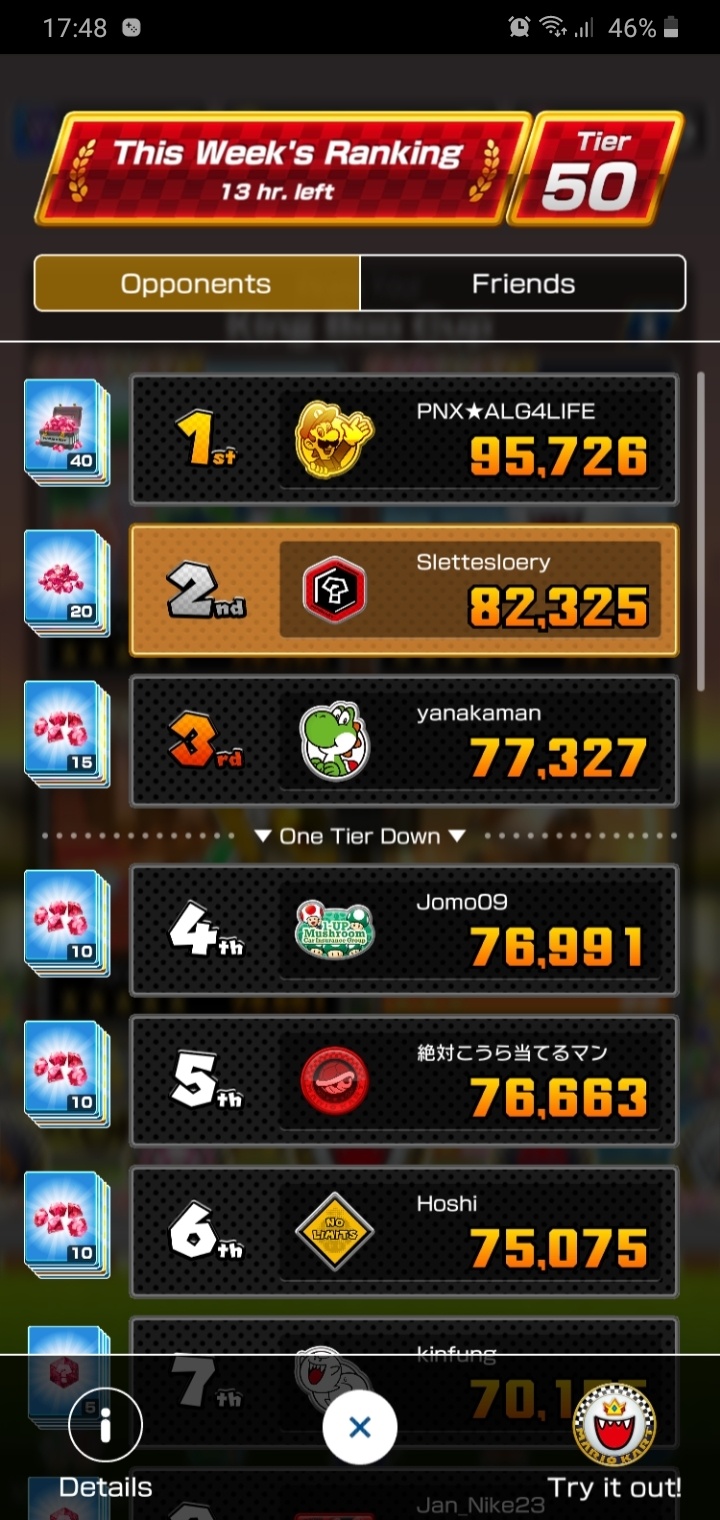Open Hoshi's sixth place entry

pyautogui.click(x=404, y=1232)
